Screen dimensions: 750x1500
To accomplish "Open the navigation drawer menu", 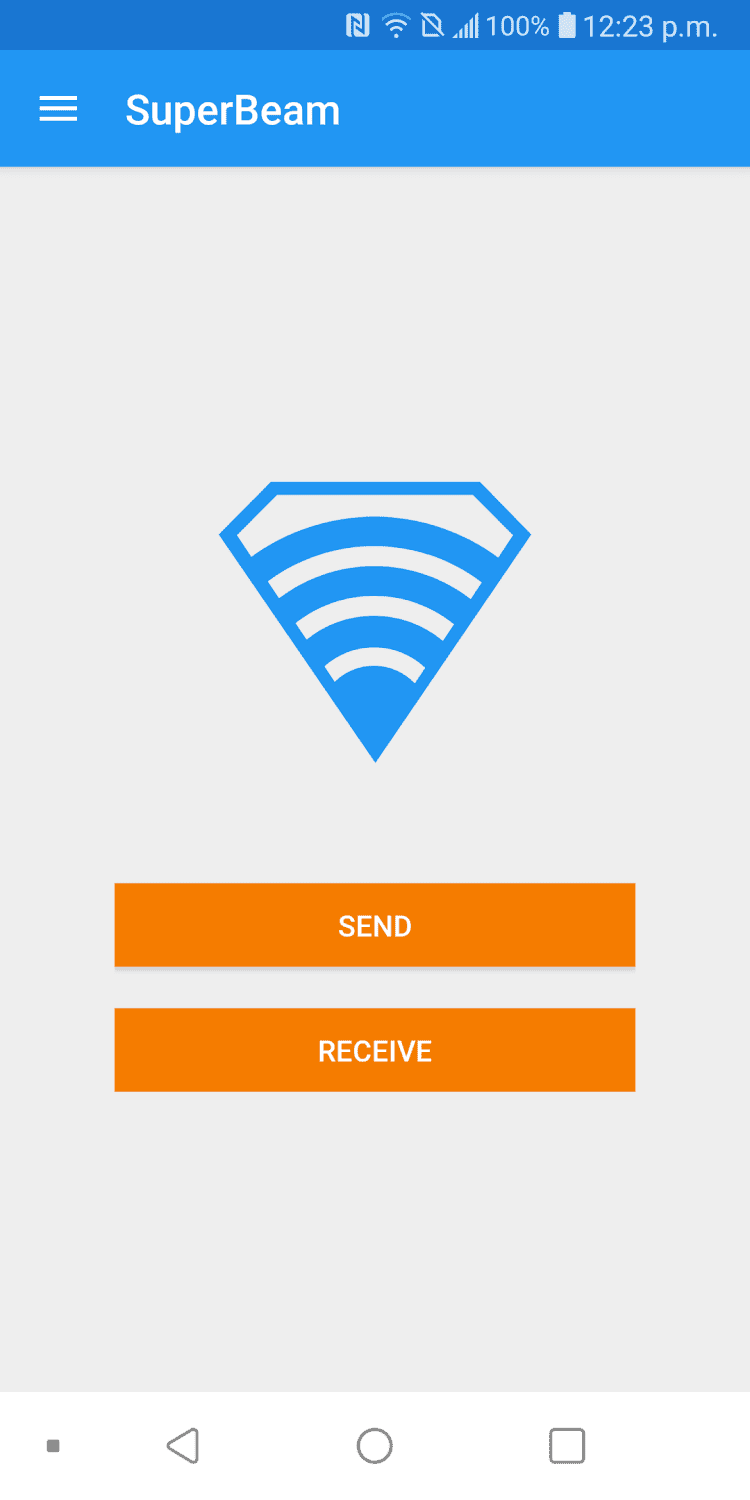I will [58, 109].
